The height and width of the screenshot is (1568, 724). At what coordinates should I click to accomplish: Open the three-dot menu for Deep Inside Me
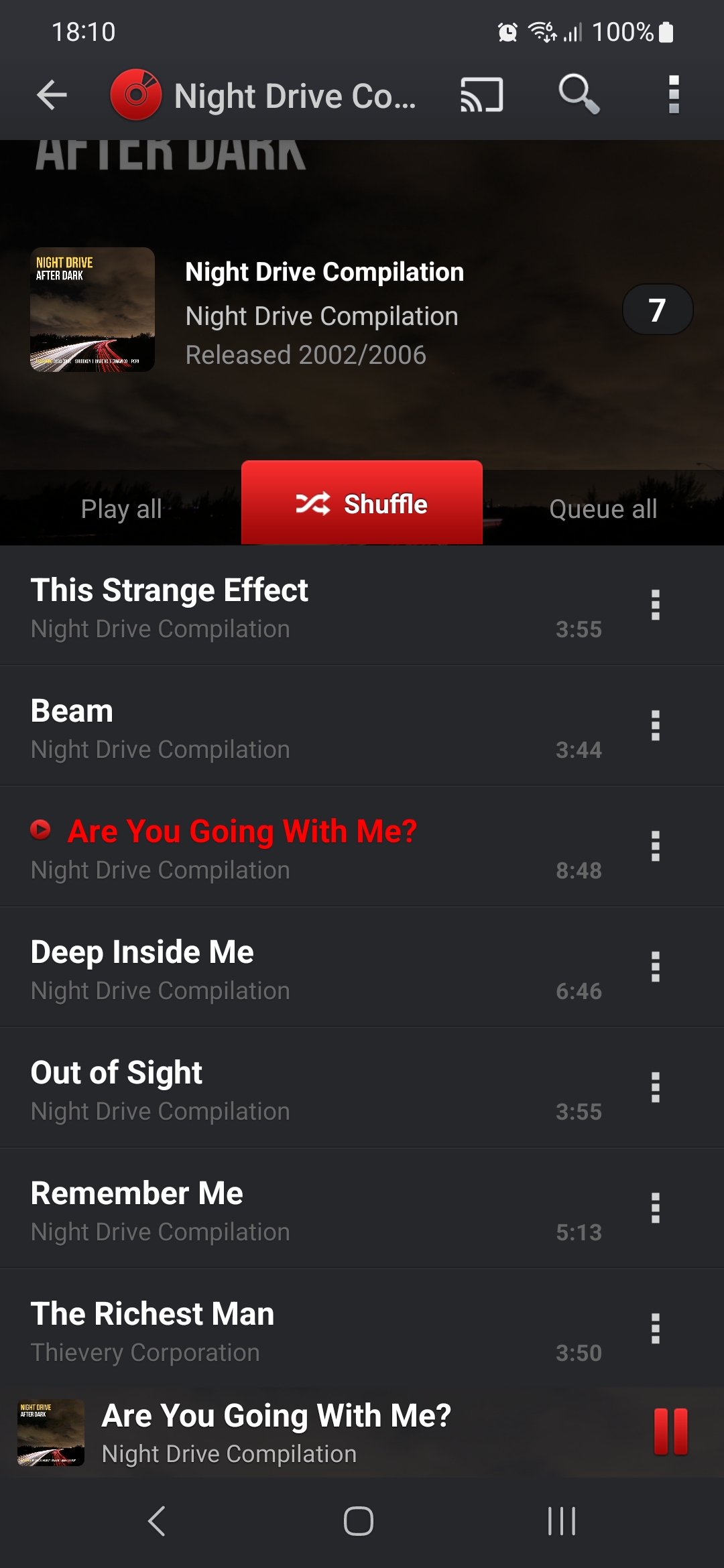(x=654, y=966)
